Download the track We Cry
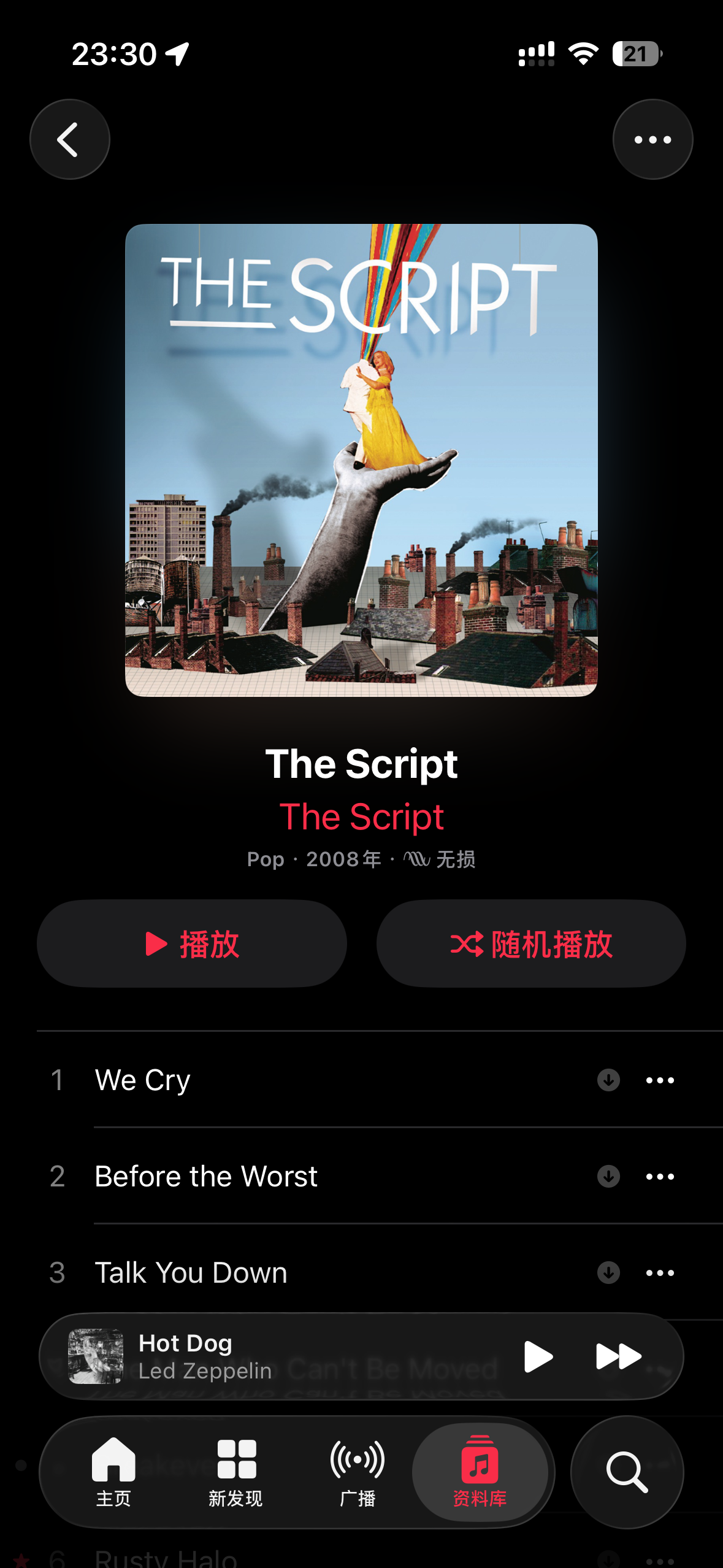This screenshot has width=723, height=1568. 608,1080
